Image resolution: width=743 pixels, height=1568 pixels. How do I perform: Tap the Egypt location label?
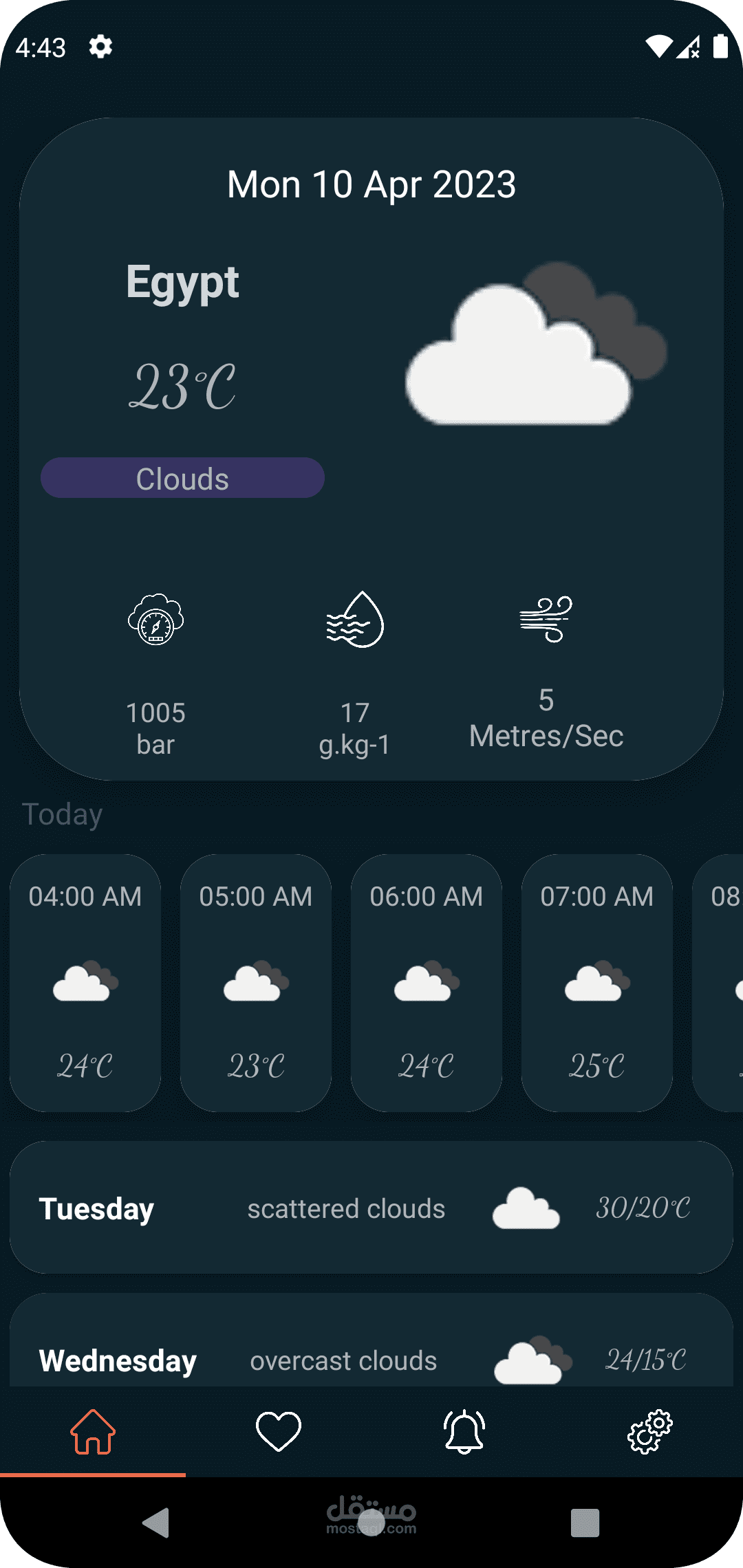(182, 282)
